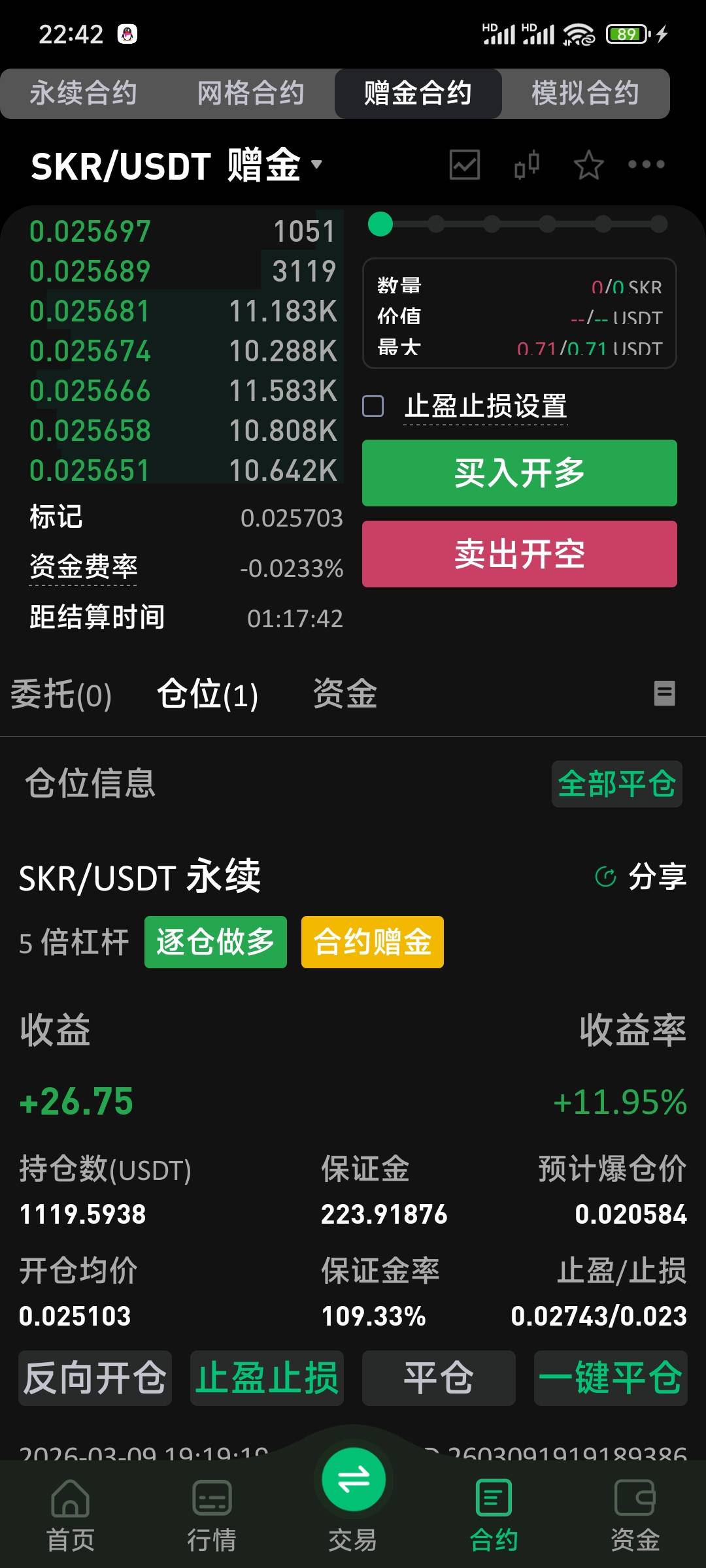The width and height of the screenshot is (706, 1568).
Task: Switch to the 模拟合约 tab
Action: click(x=586, y=93)
